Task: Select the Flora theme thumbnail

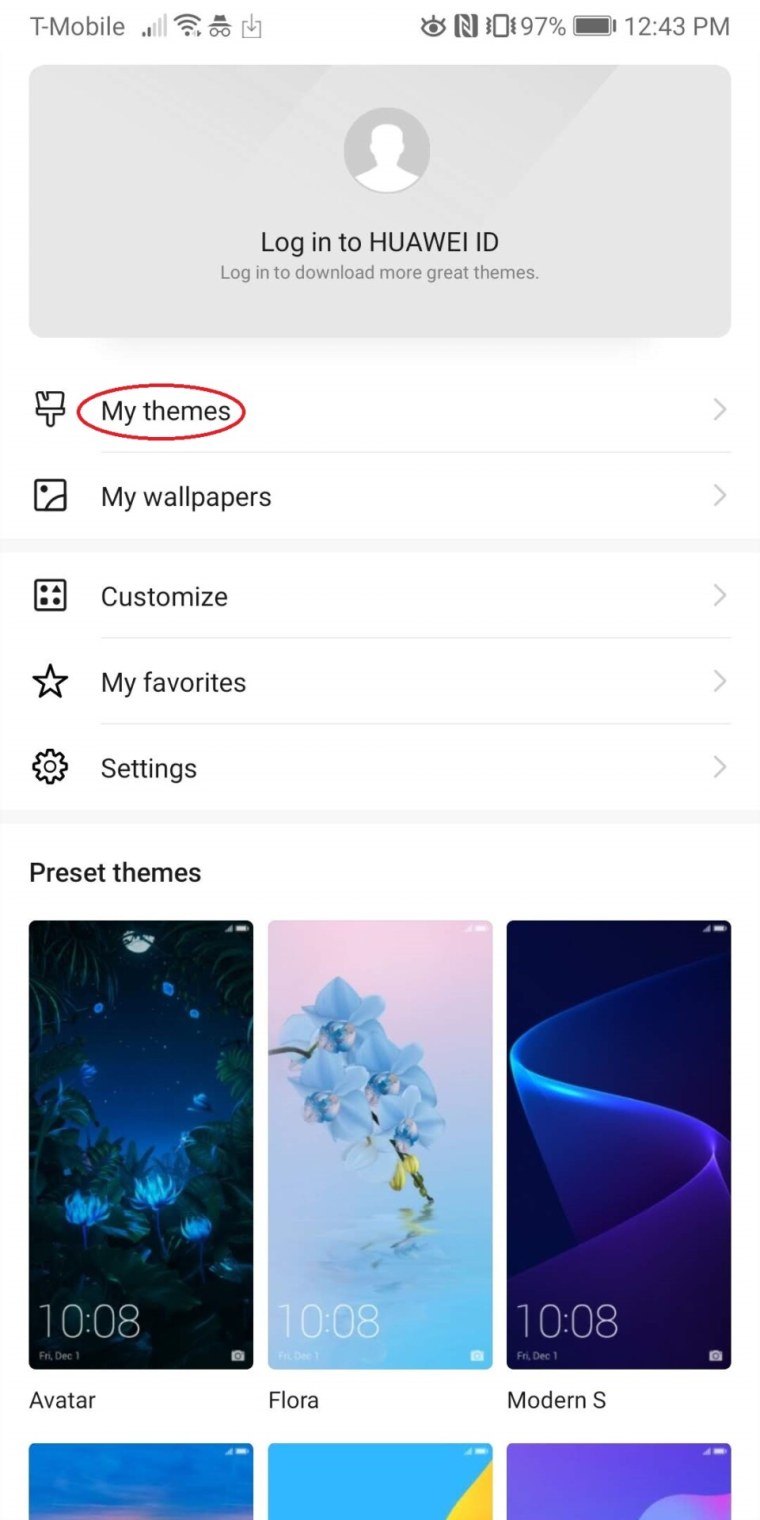Action: pos(379,1143)
